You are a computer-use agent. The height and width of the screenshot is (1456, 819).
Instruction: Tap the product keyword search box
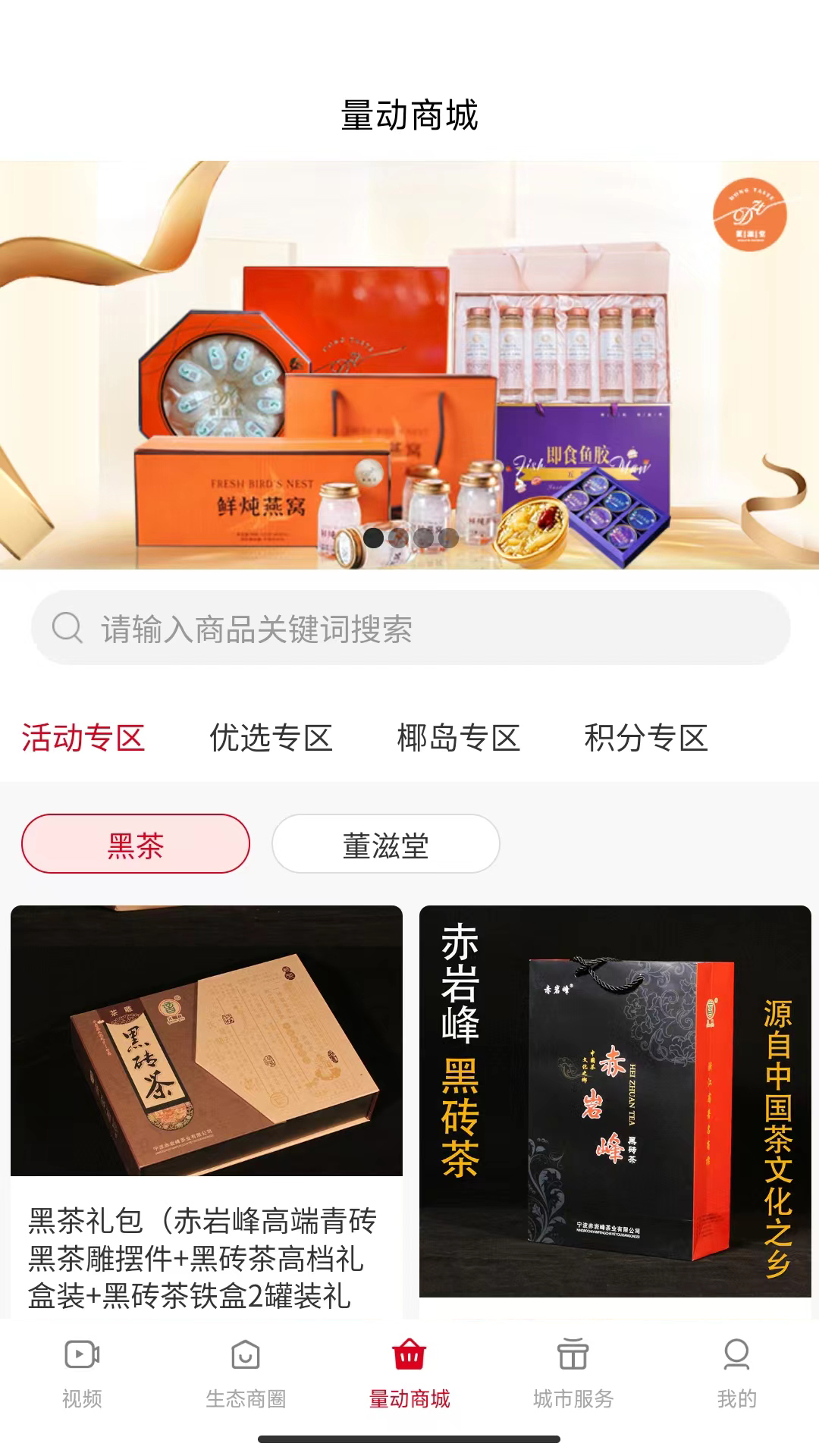(409, 629)
